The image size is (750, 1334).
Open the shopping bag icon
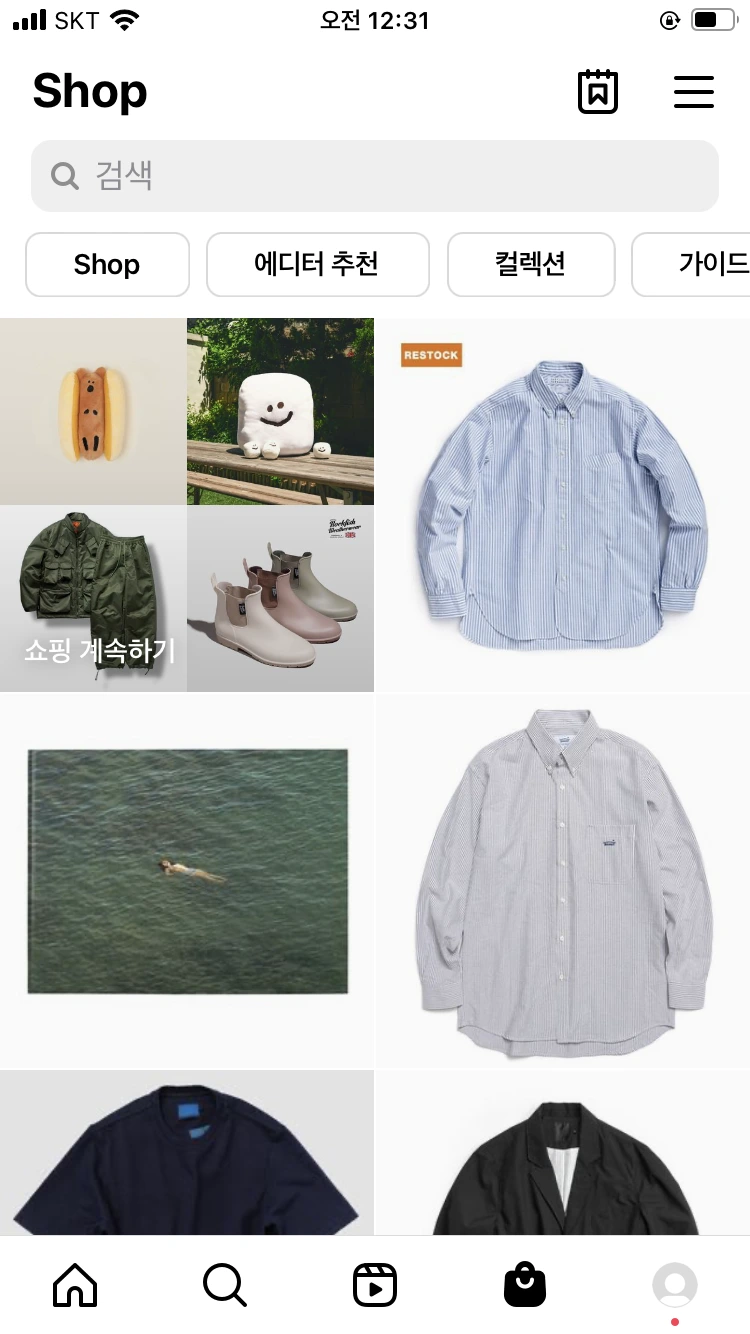pyautogui.click(x=524, y=1285)
